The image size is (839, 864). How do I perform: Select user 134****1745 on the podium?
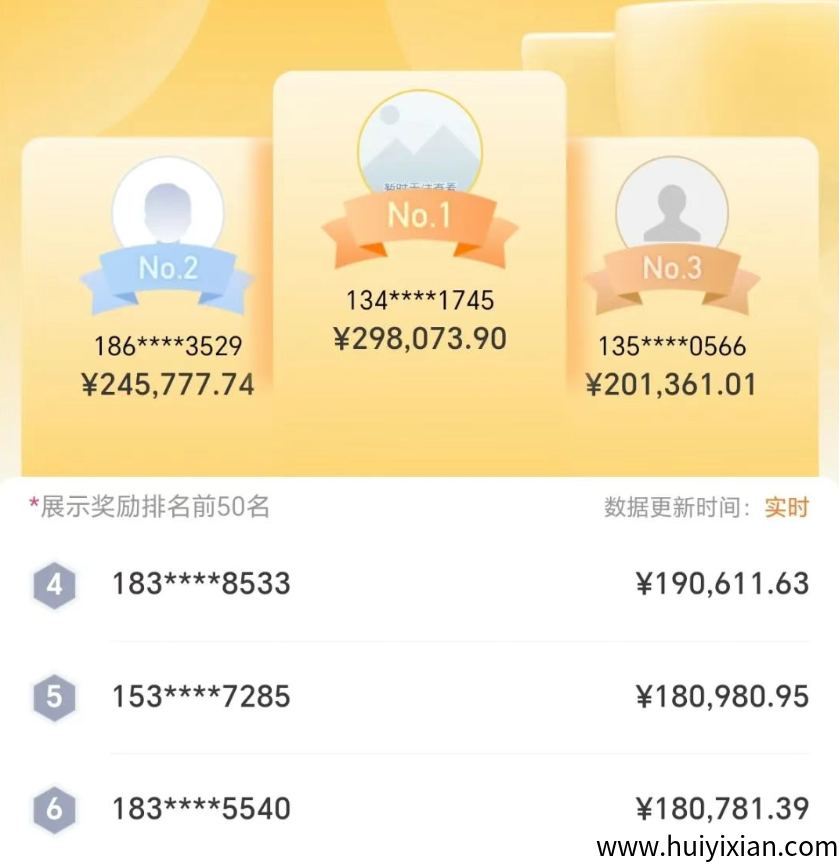[x=419, y=299]
